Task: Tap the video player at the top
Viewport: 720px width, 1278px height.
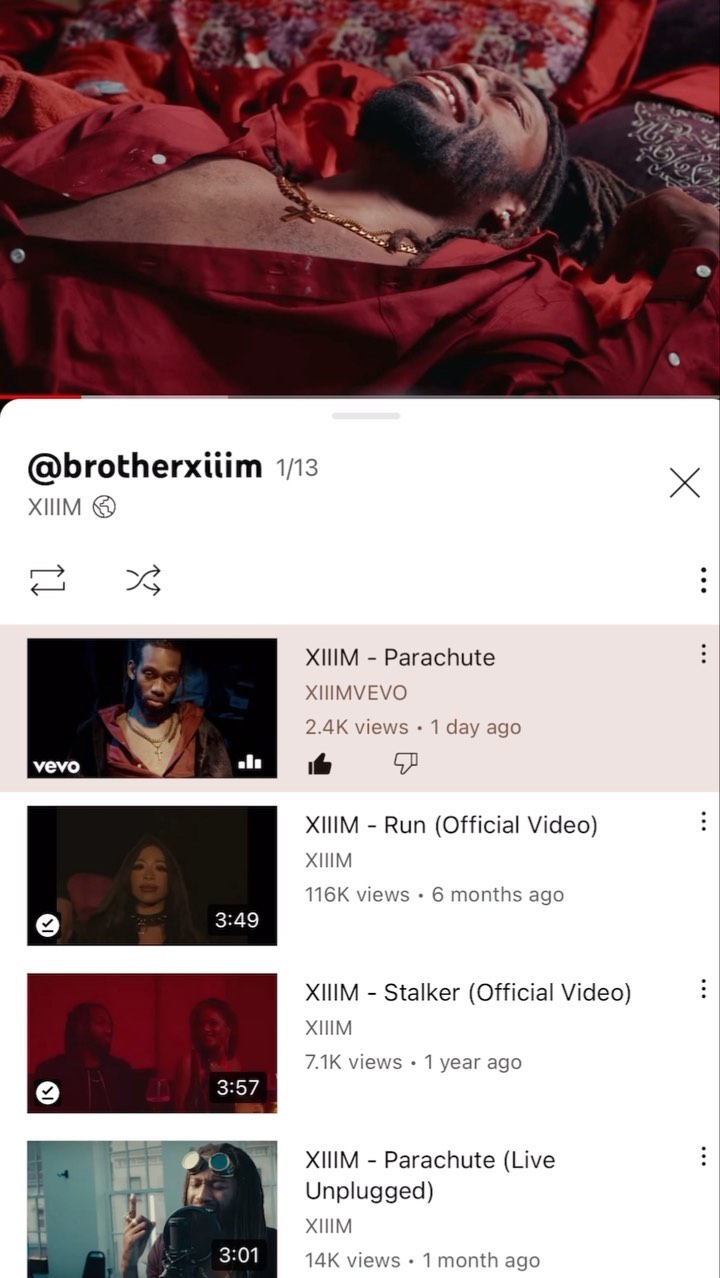Action: point(360,197)
